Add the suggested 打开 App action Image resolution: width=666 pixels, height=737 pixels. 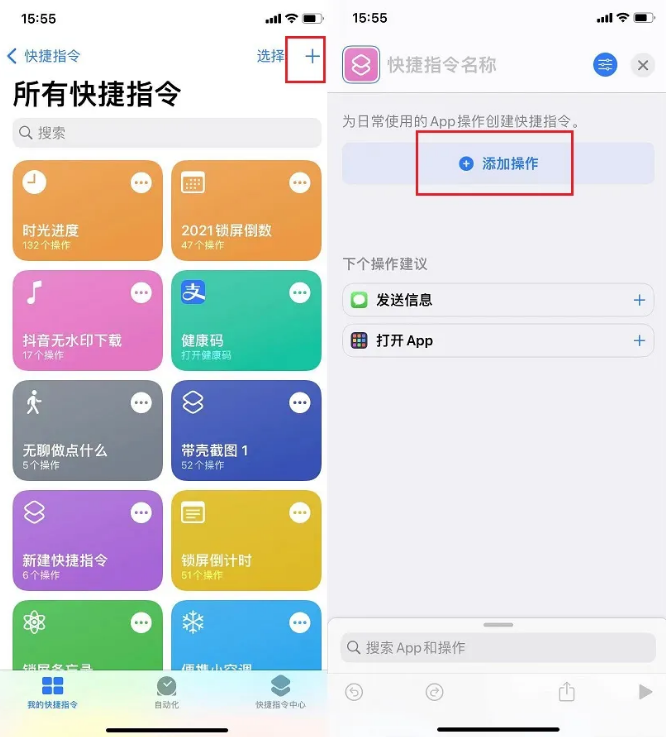tap(639, 341)
